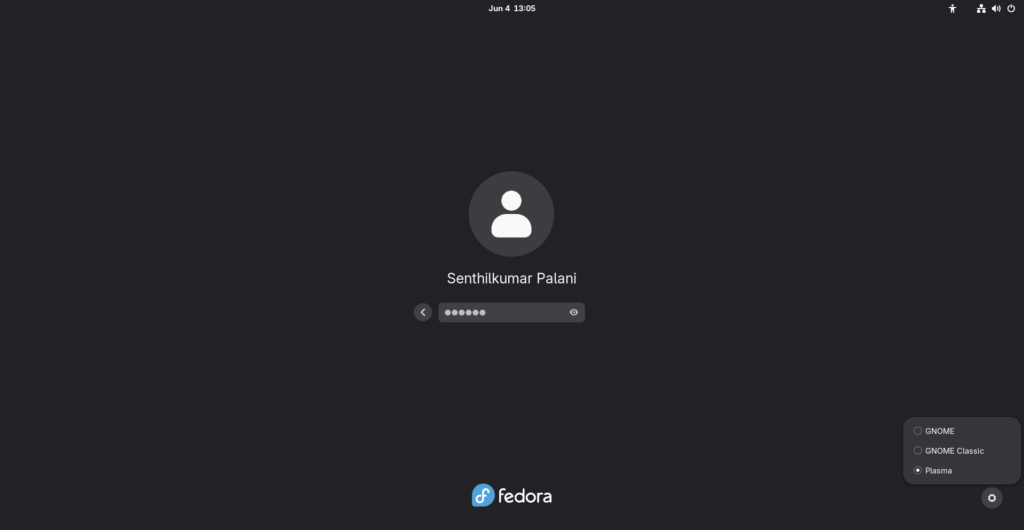Select the Plasma session
This screenshot has width=1024, height=530.
click(x=938, y=470)
